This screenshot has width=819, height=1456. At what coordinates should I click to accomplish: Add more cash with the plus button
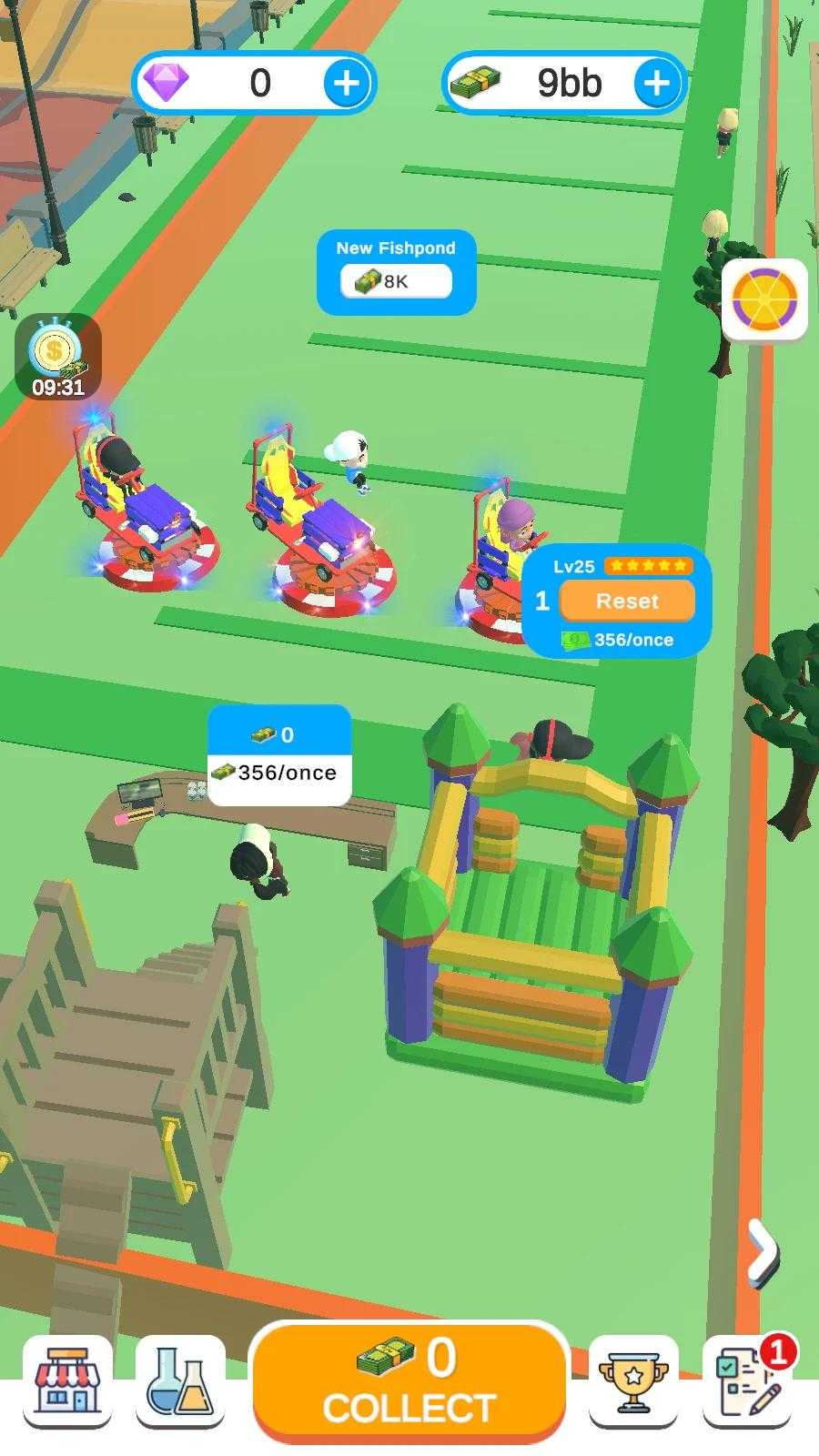coord(657,84)
